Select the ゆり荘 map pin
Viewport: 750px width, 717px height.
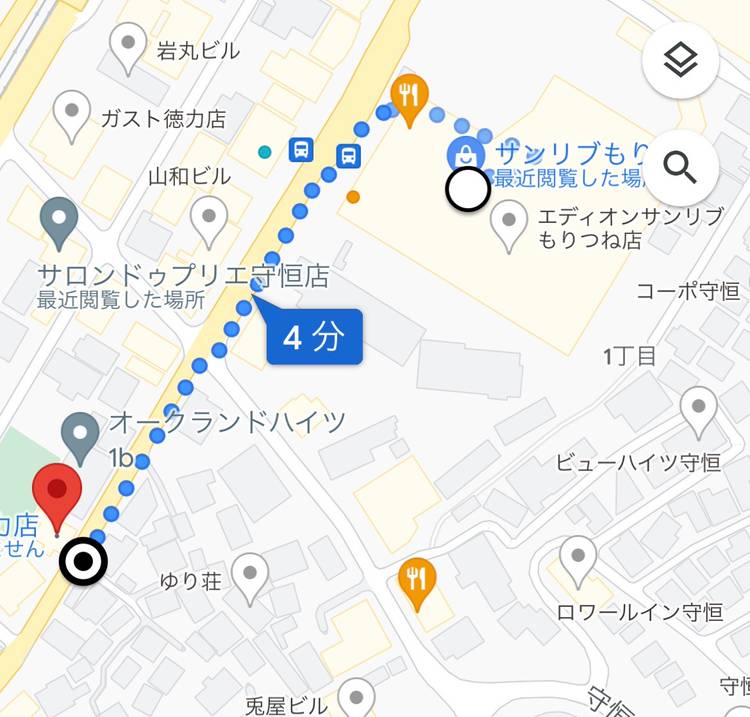(x=248, y=574)
